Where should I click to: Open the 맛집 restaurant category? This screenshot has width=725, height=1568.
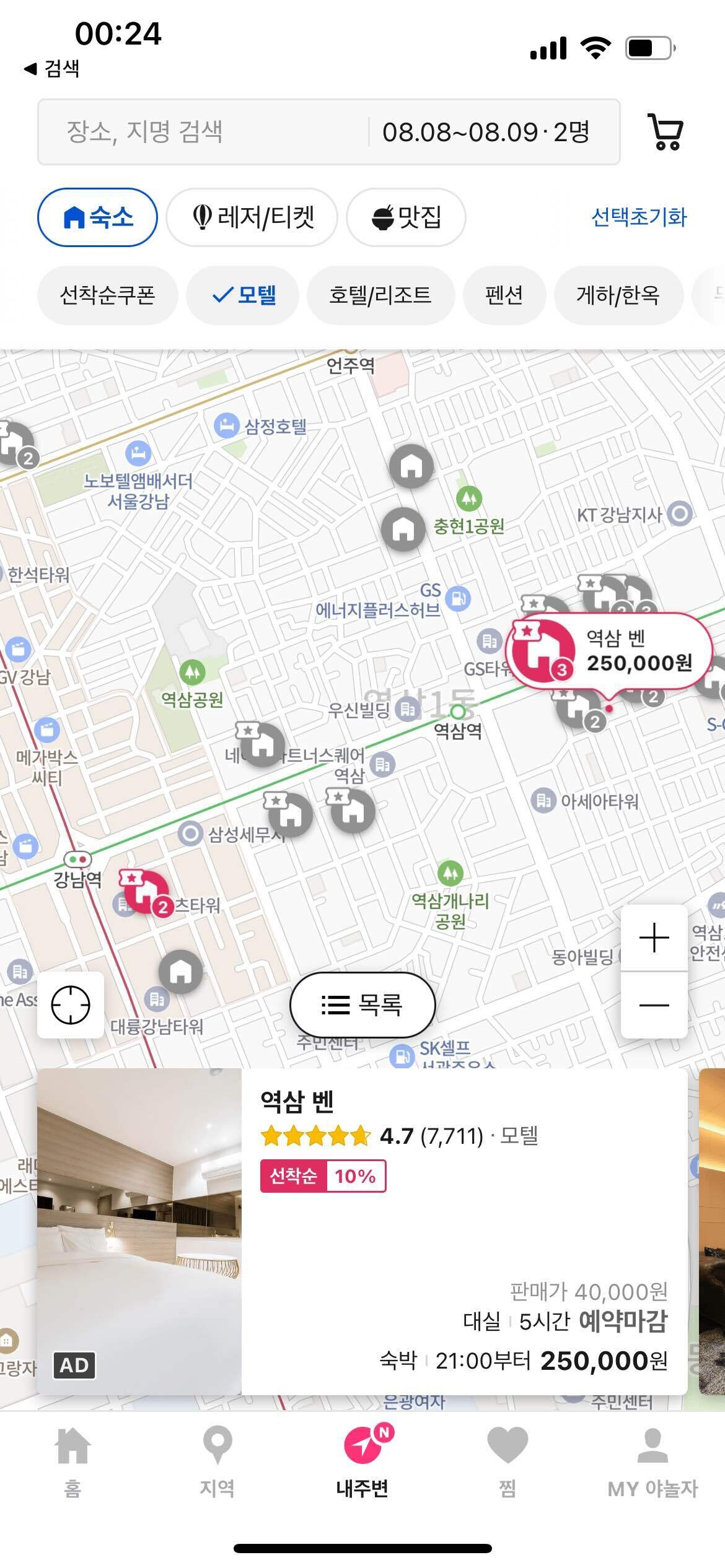[x=406, y=217]
